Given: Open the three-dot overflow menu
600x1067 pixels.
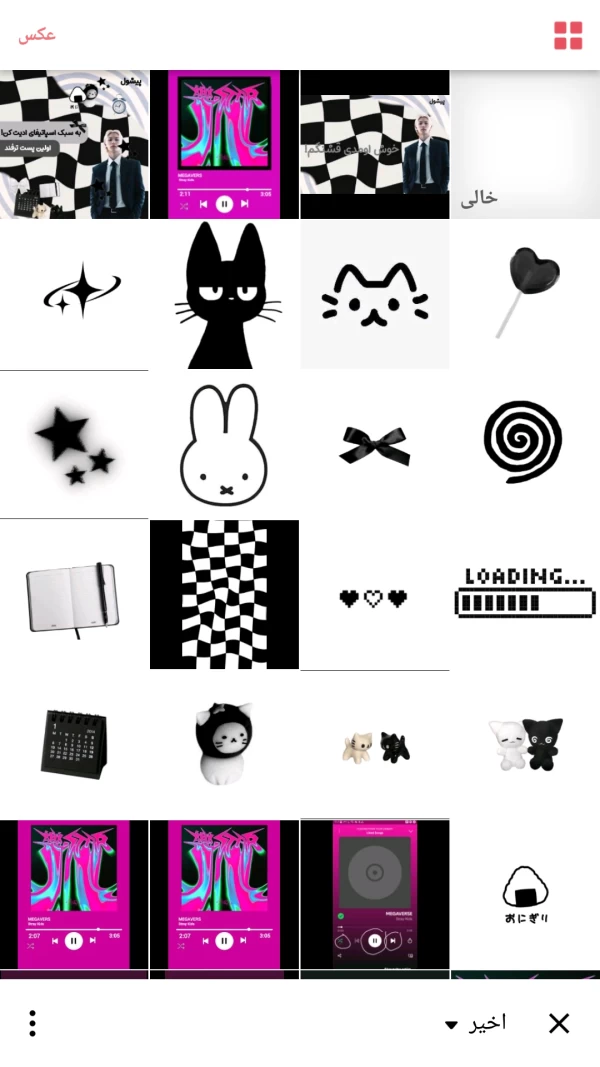Looking at the screenshot, I should click(x=33, y=1023).
